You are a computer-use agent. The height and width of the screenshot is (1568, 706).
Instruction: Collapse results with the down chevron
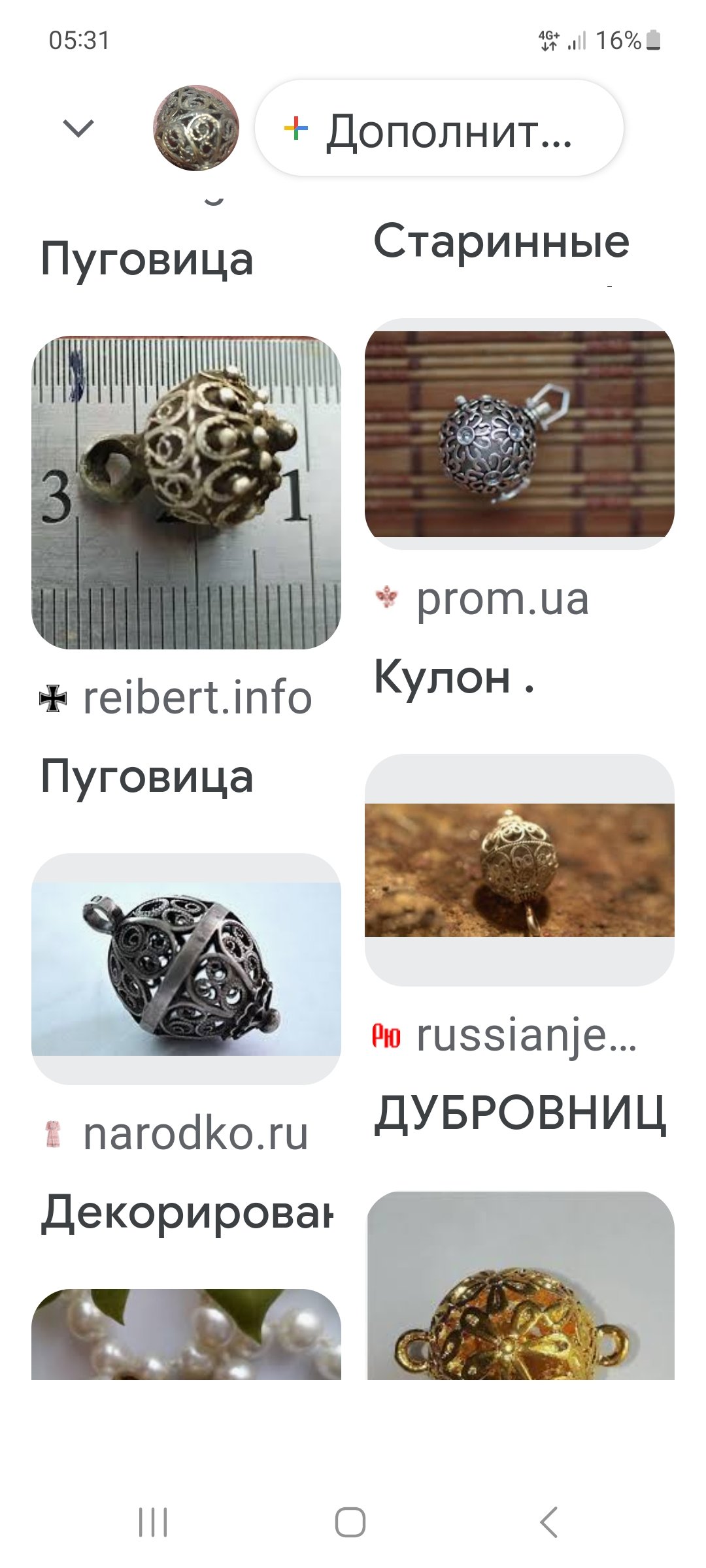[78, 128]
